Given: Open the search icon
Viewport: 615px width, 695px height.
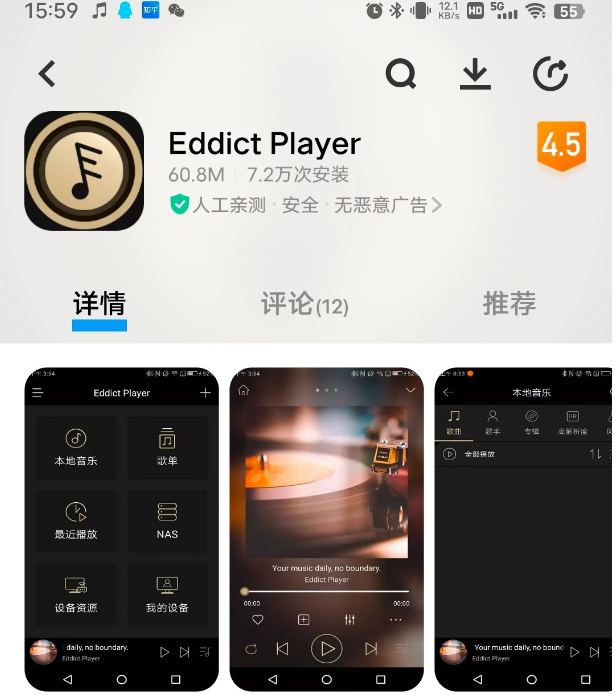Looking at the screenshot, I should (x=401, y=73).
